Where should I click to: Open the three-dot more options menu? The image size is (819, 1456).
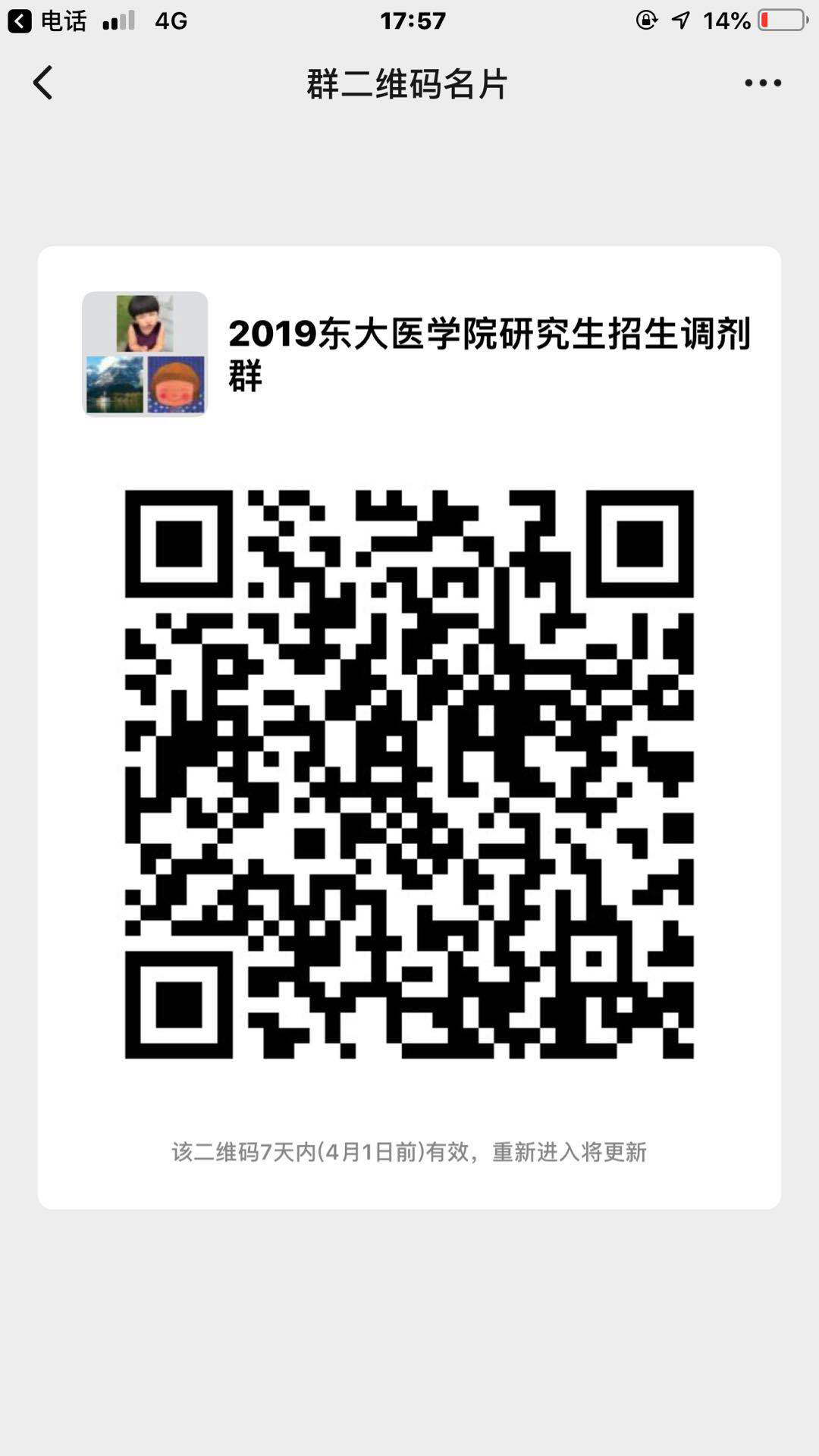(762, 83)
